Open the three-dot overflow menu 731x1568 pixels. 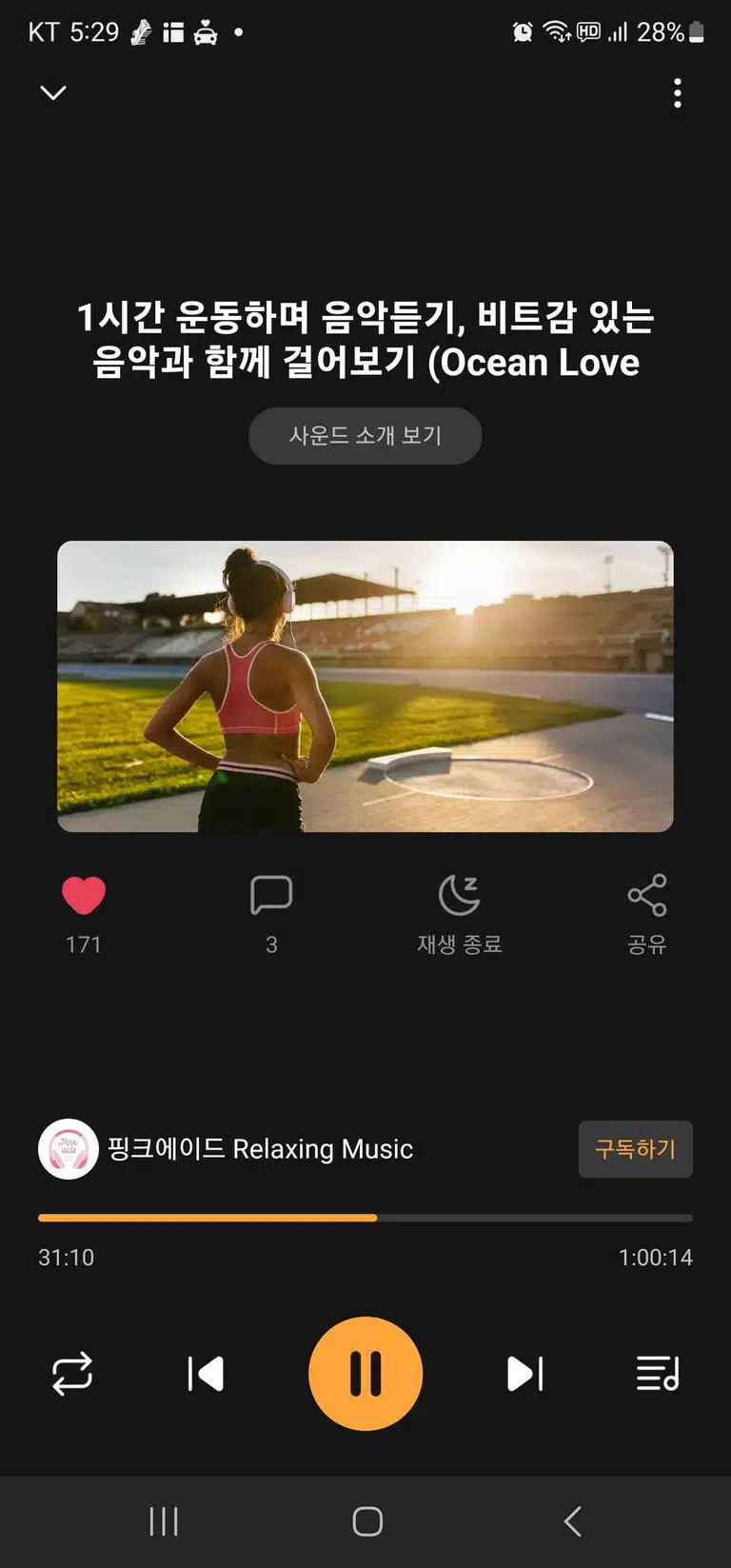click(678, 93)
